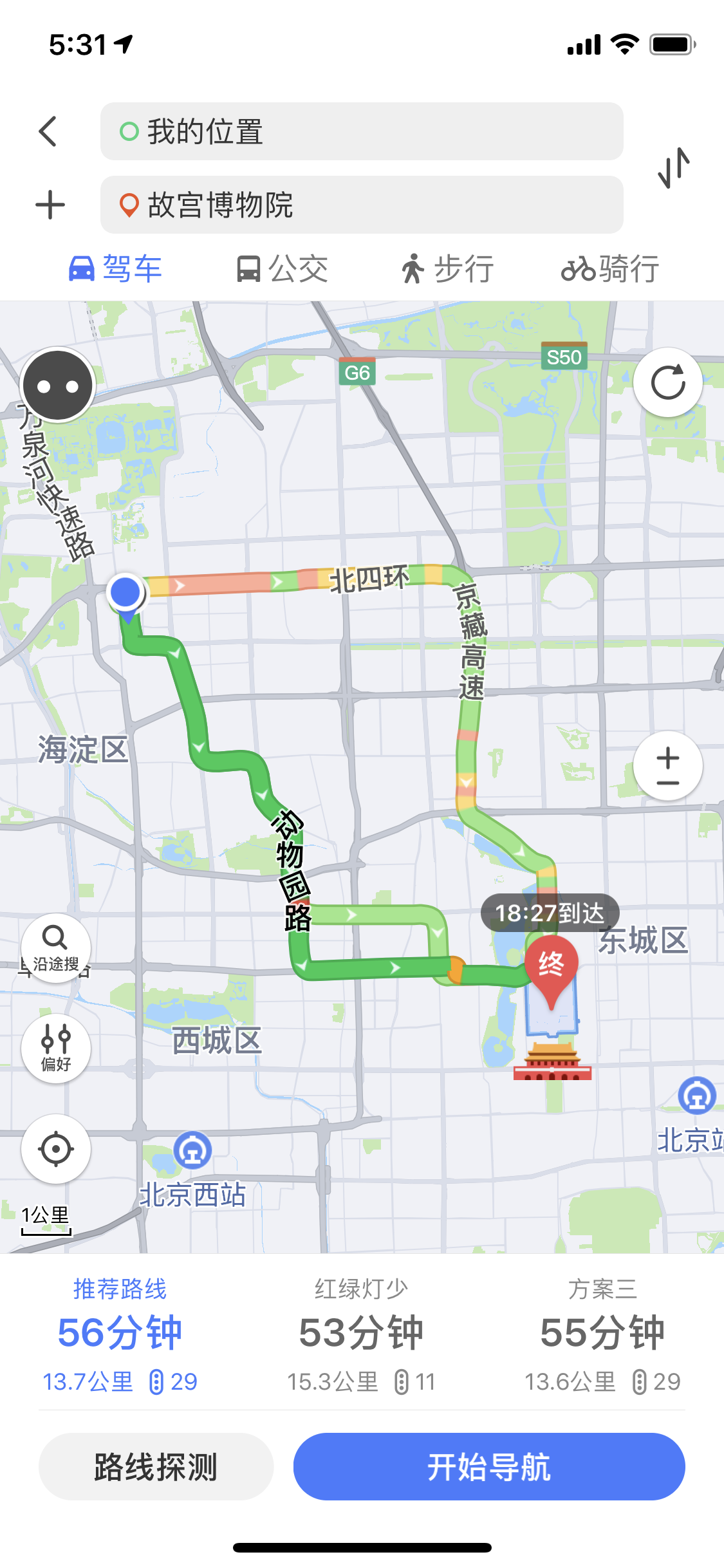Open 沿途搜 search along route

point(56,947)
